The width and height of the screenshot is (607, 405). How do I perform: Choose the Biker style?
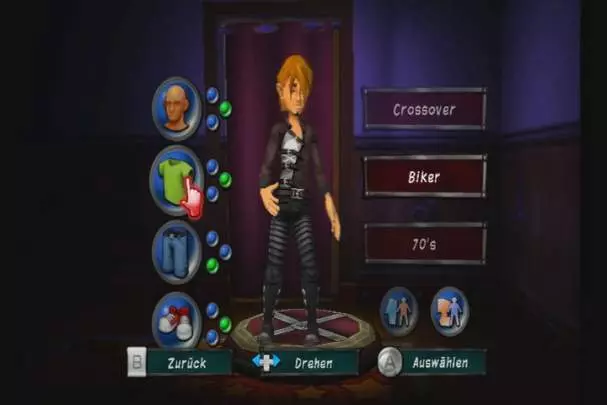tap(424, 177)
